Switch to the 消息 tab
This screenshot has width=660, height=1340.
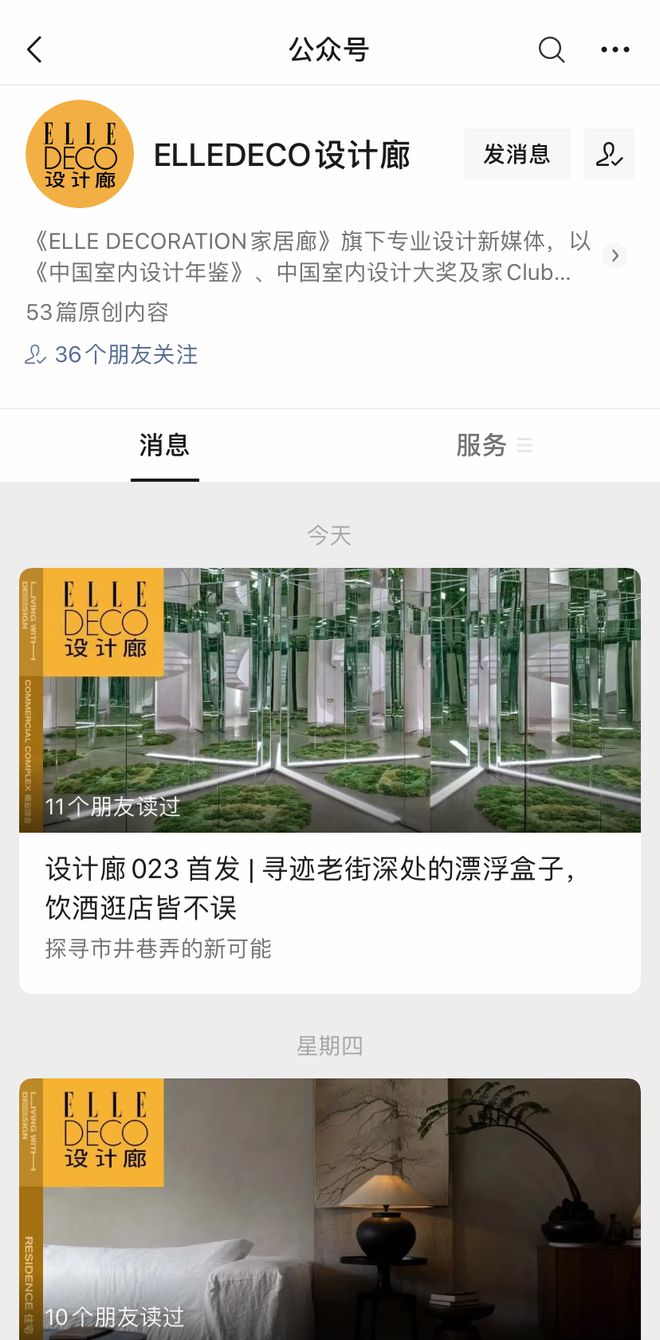(165, 446)
